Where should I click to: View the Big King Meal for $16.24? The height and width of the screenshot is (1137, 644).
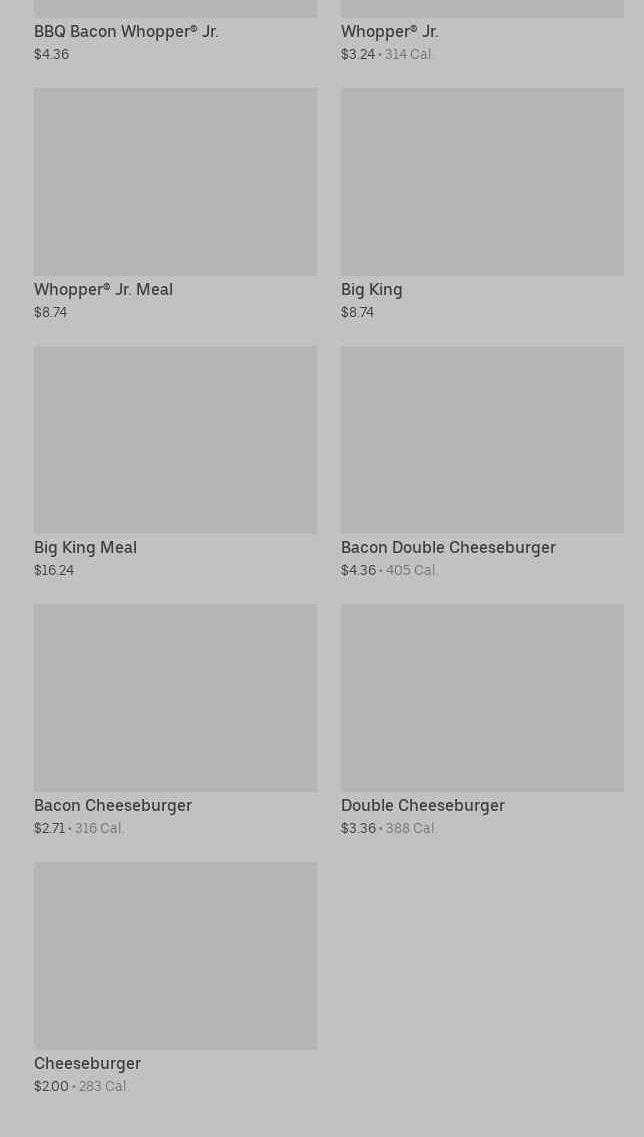click(x=175, y=440)
